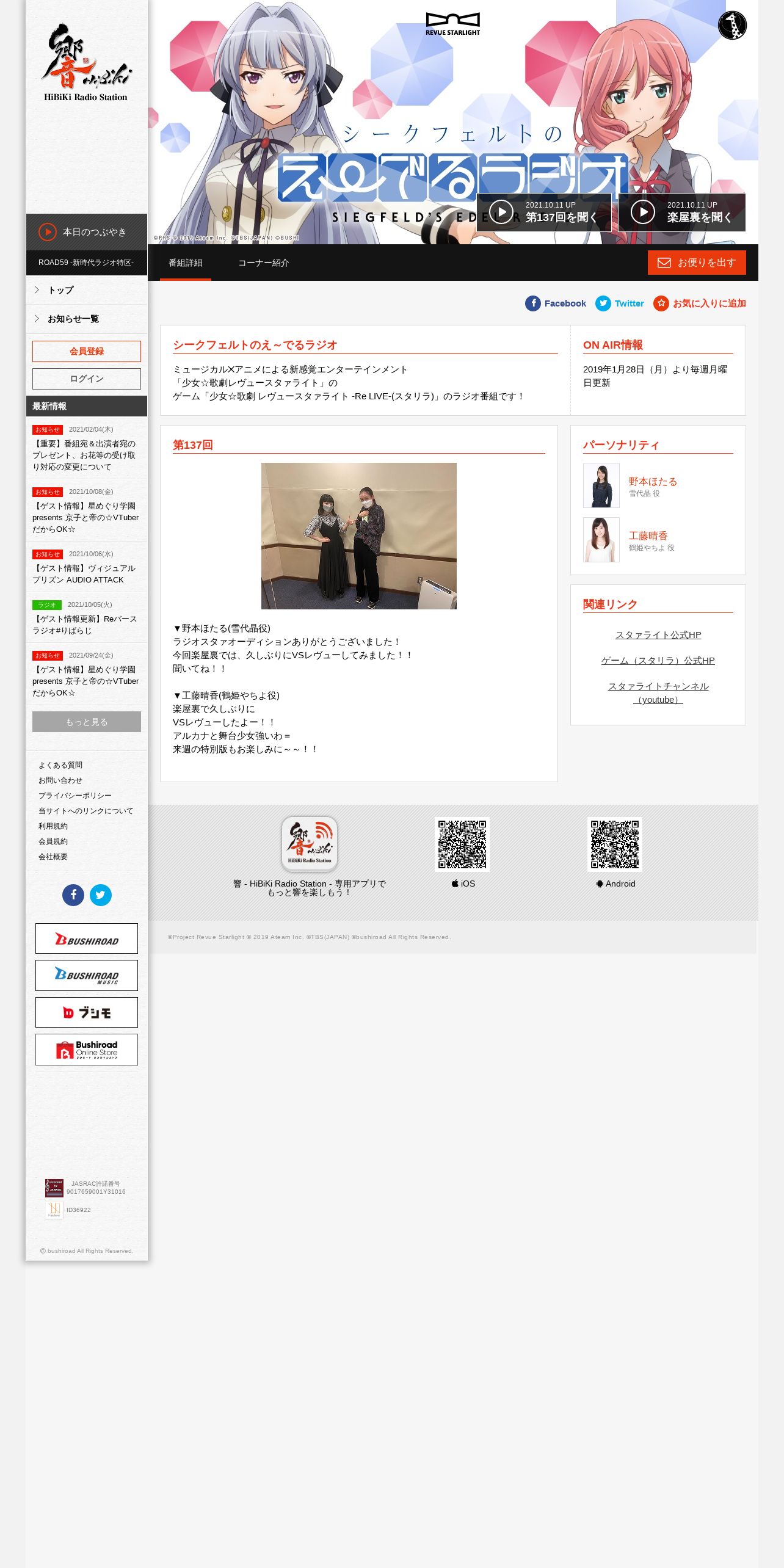This screenshot has height=1568, width=784.
Task: Tap the 会員登録 button
Action: [x=87, y=351]
